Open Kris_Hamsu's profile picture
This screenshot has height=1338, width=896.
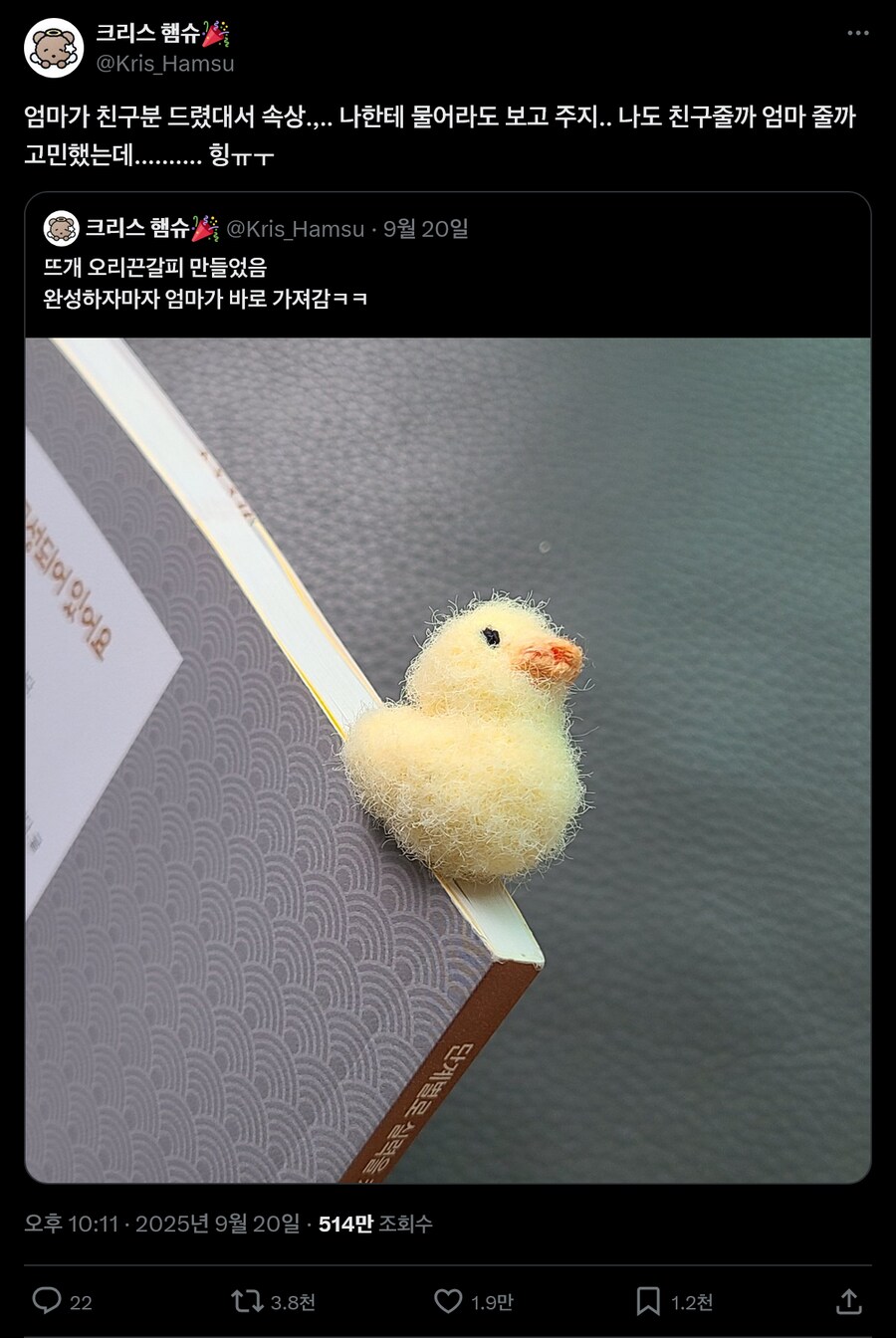[x=53, y=47]
